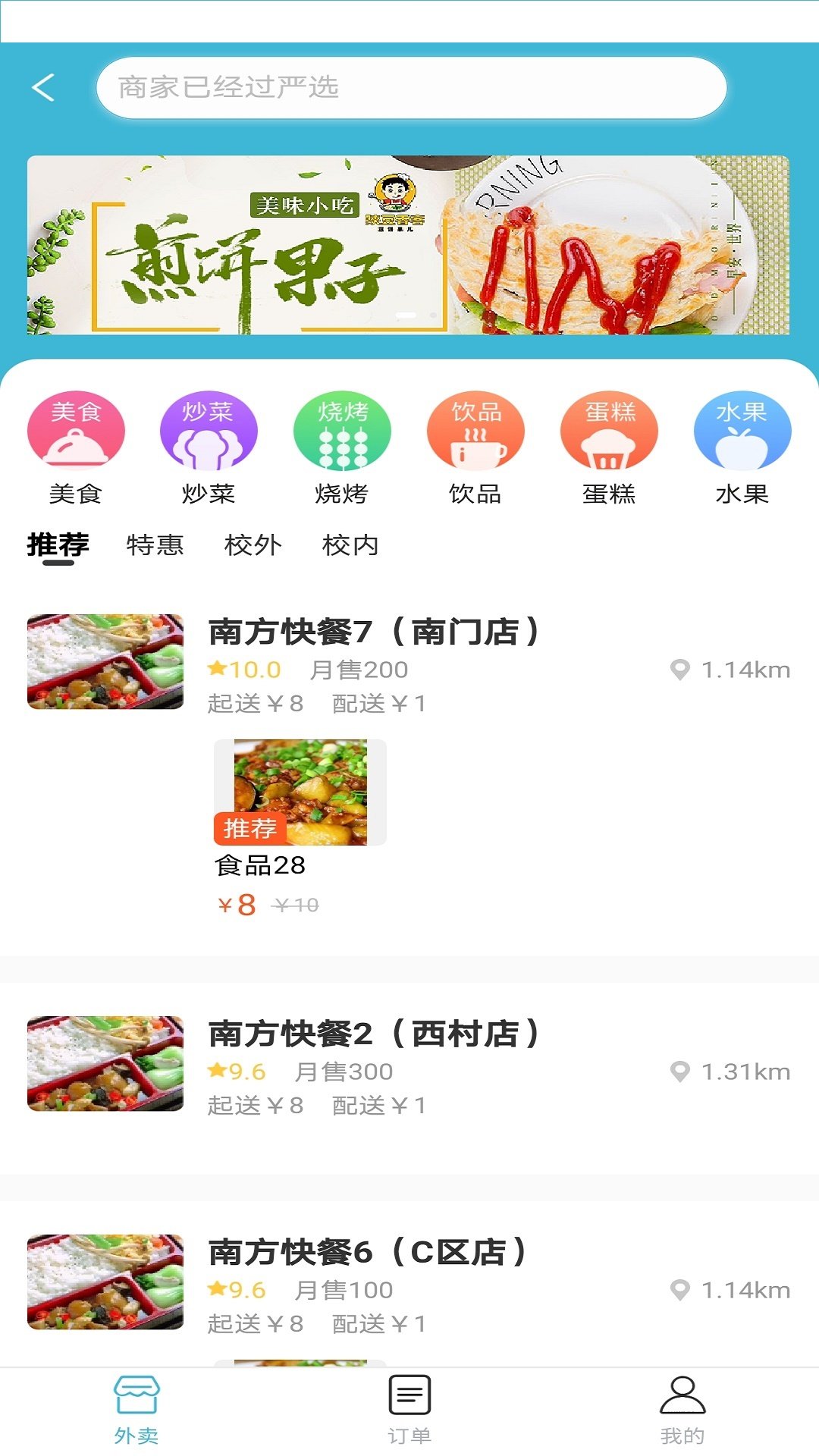
Task: Show the 校内 tab
Action: pyautogui.click(x=350, y=545)
